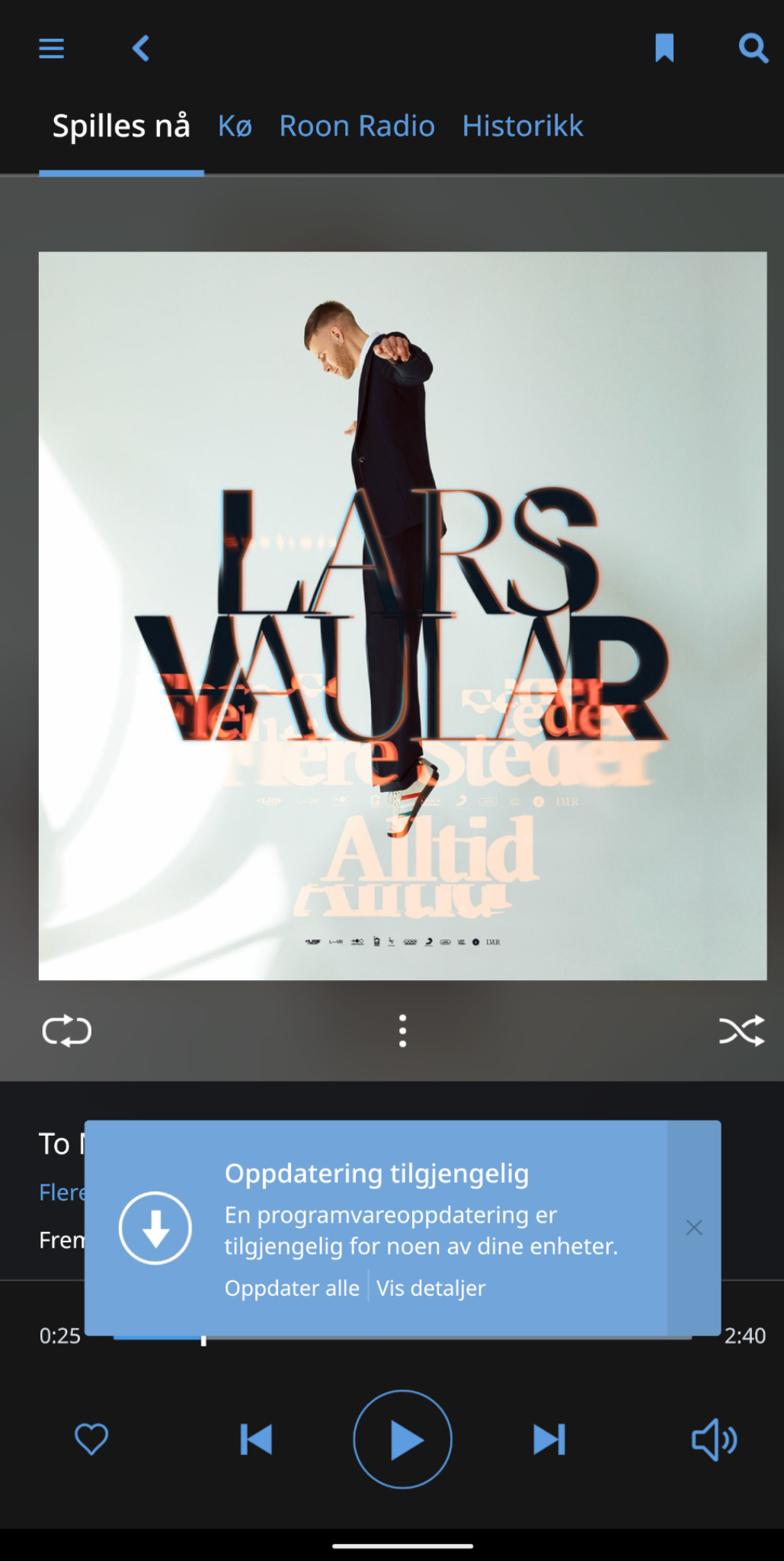
Task: Select the Spilles nå tab
Action: (121, 127)
